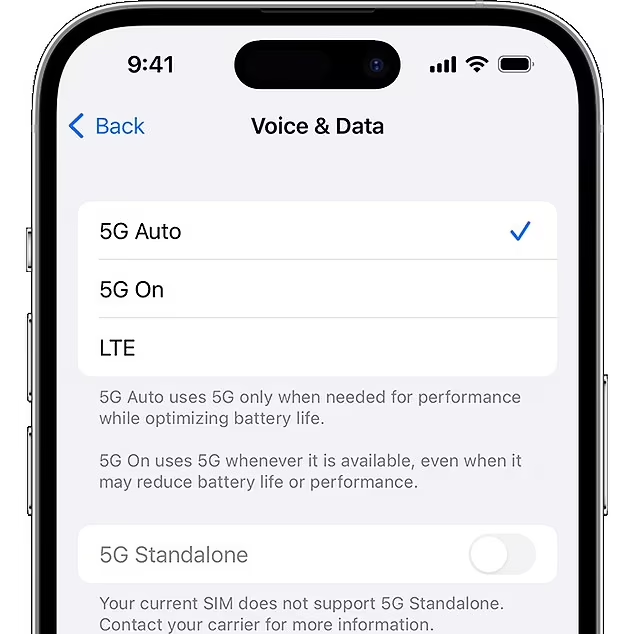Go back to the previous settings page
The height and width of the screenshot is (634, 634).
[106, 126]
